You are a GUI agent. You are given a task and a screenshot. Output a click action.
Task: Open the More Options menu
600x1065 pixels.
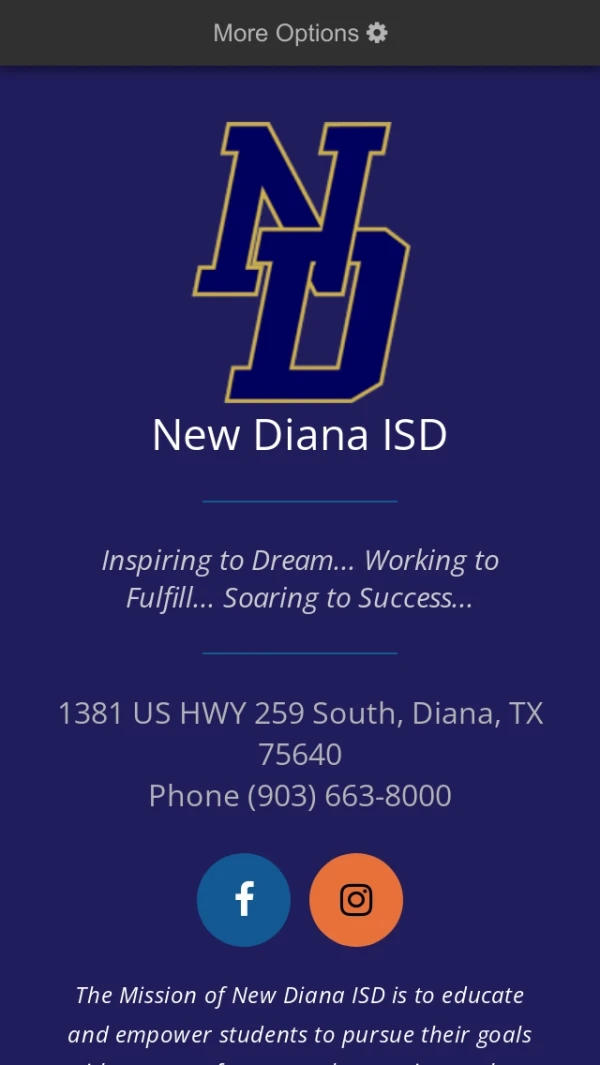(300, 33)
